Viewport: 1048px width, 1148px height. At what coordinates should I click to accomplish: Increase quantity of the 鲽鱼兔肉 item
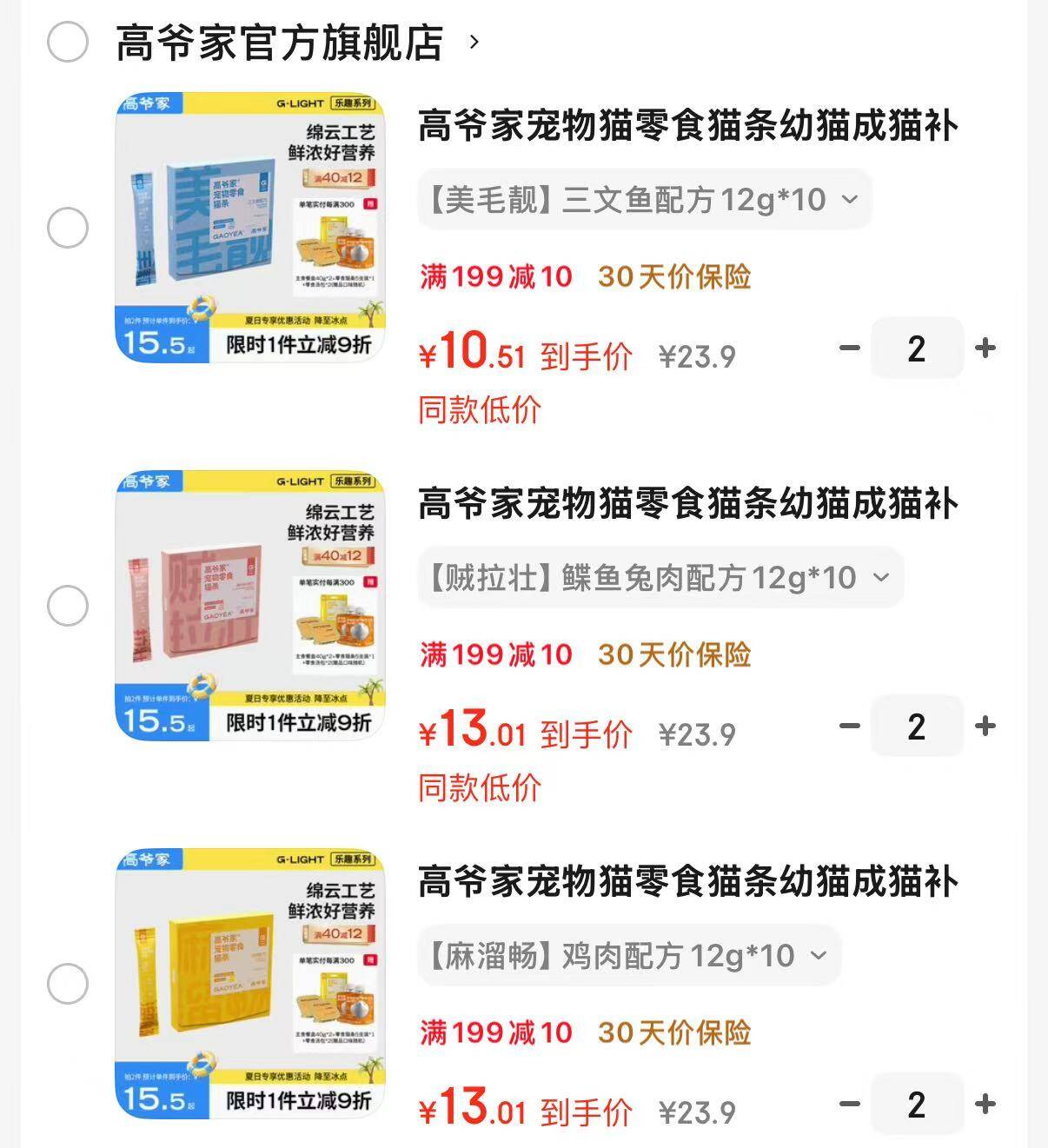point(986,727)
